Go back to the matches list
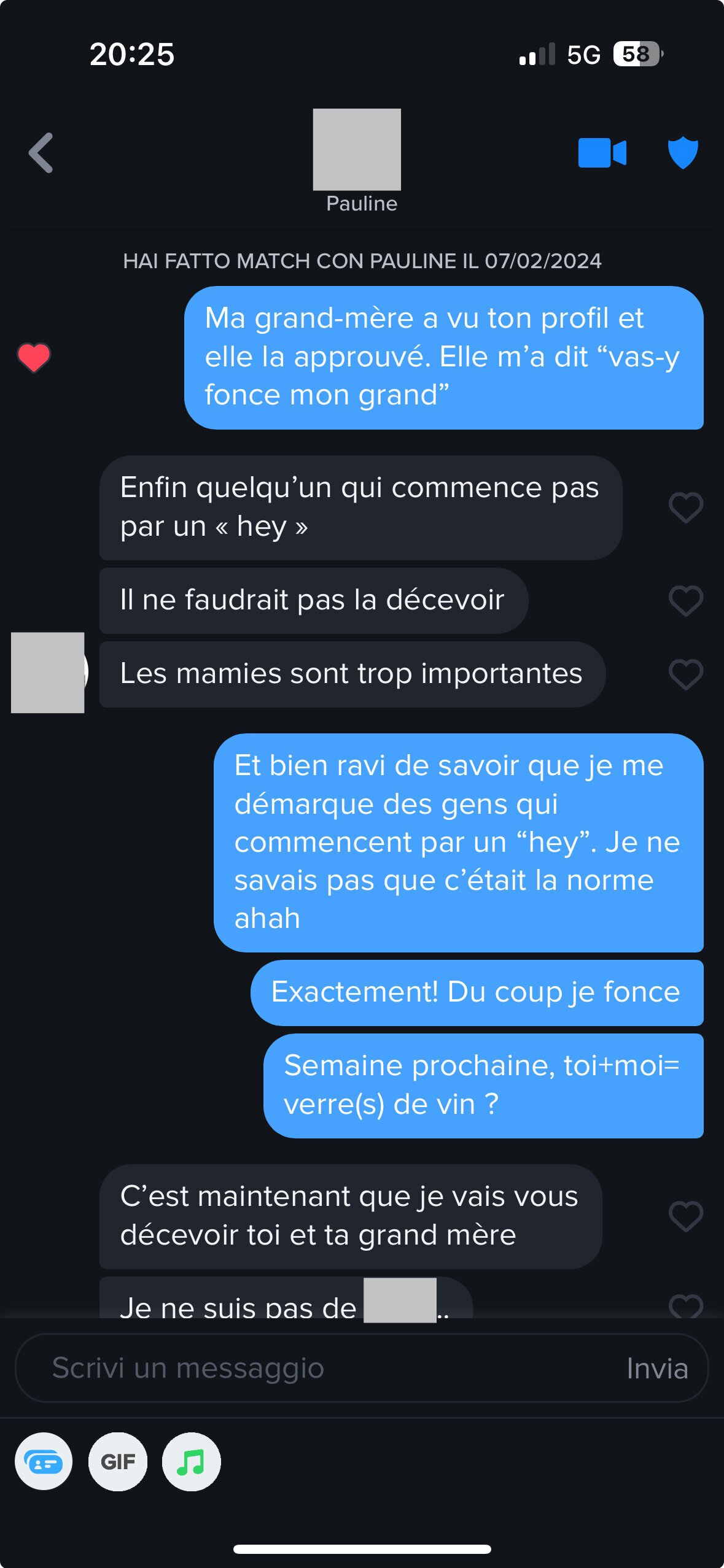724x1568 pixels. 41,153
